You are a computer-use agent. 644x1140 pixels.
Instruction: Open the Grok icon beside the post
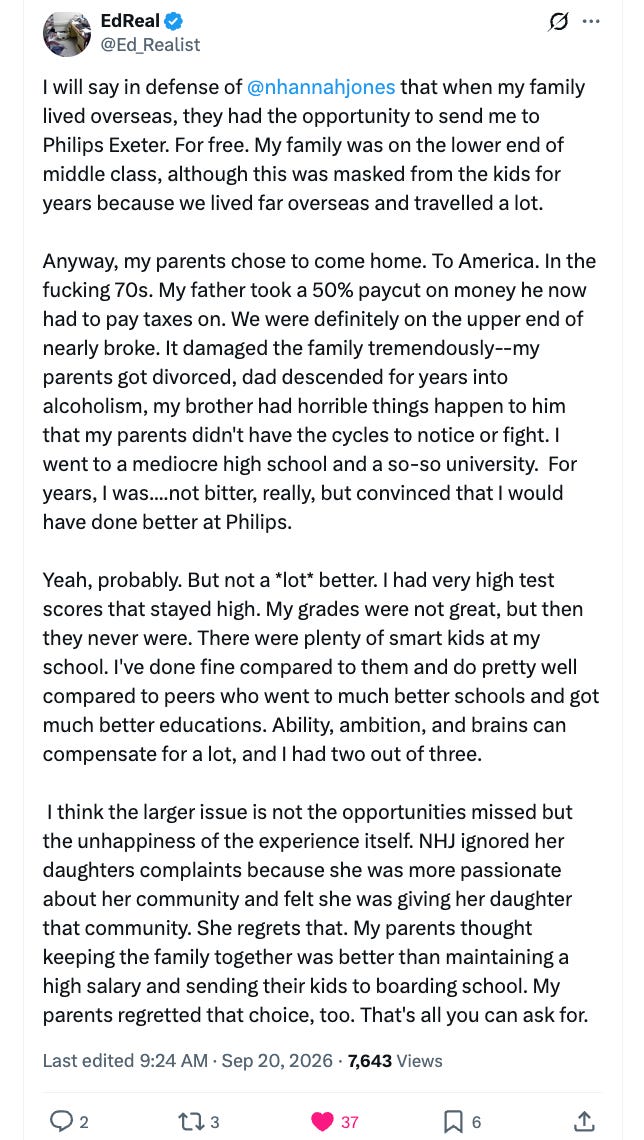[x=559, y=23]
